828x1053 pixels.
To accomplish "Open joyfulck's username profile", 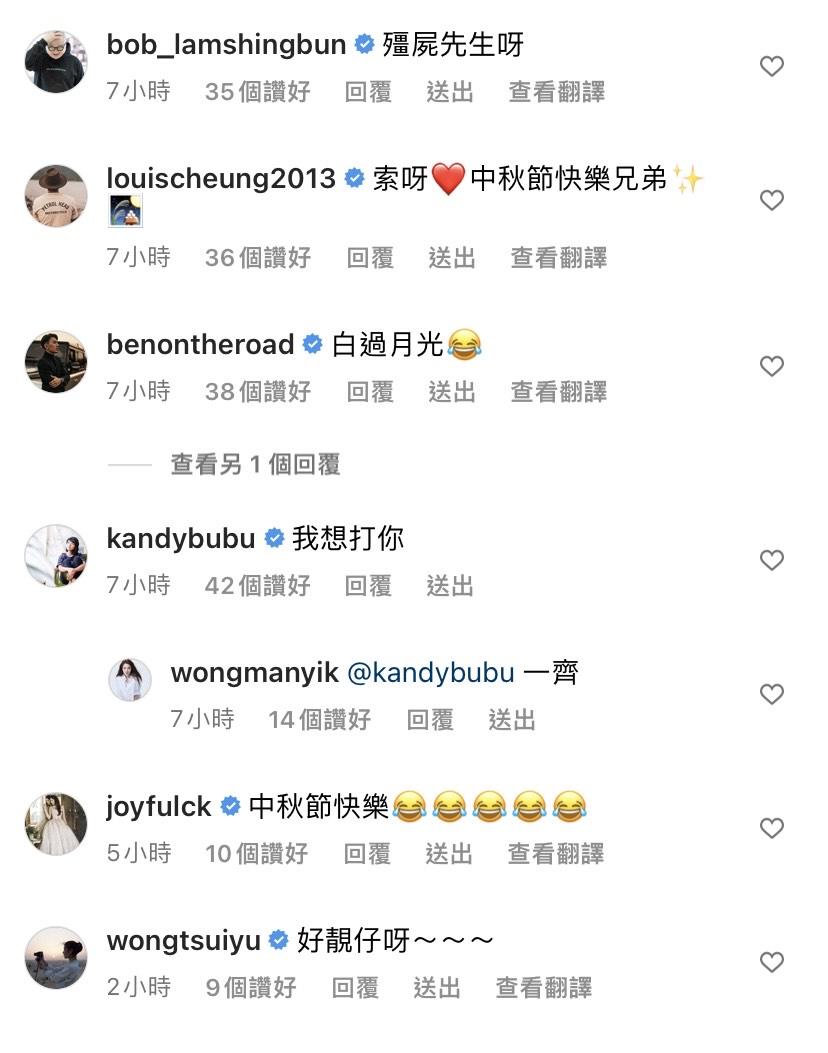I will pos(158,806).
